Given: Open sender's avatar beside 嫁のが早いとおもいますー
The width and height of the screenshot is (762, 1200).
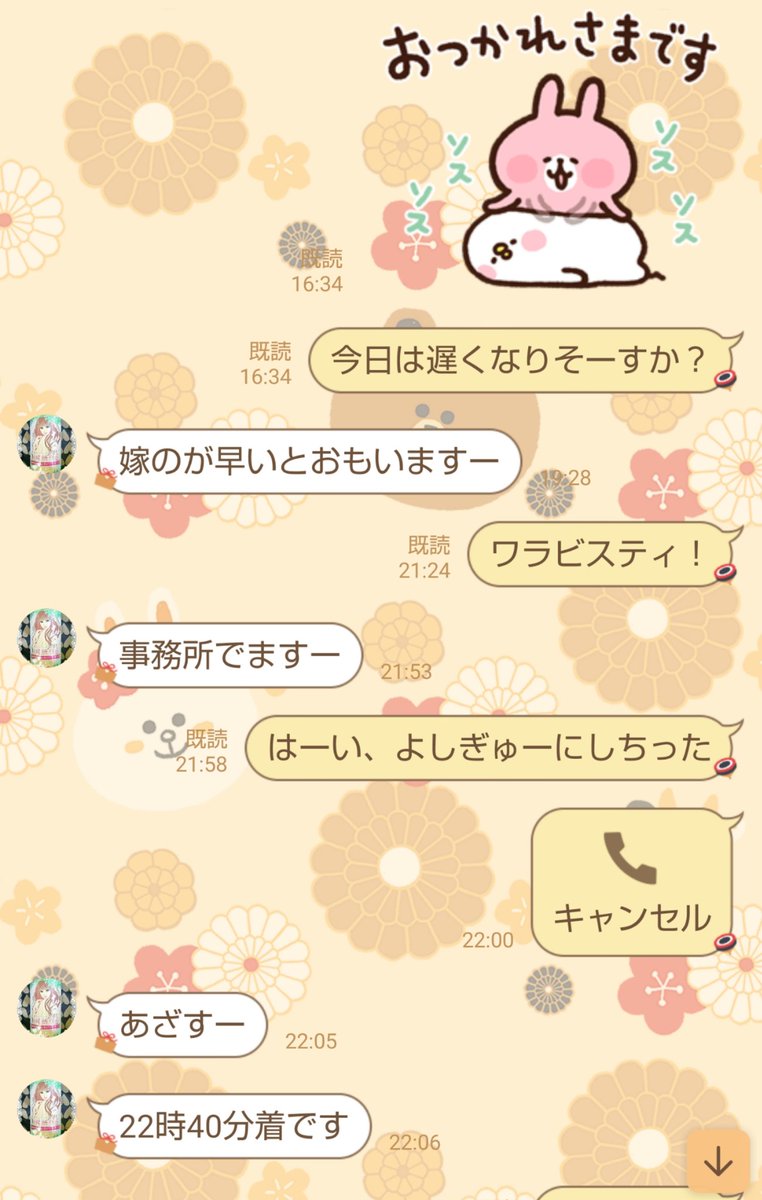Looking at the screenshot, I should click(x=47, y=444).
